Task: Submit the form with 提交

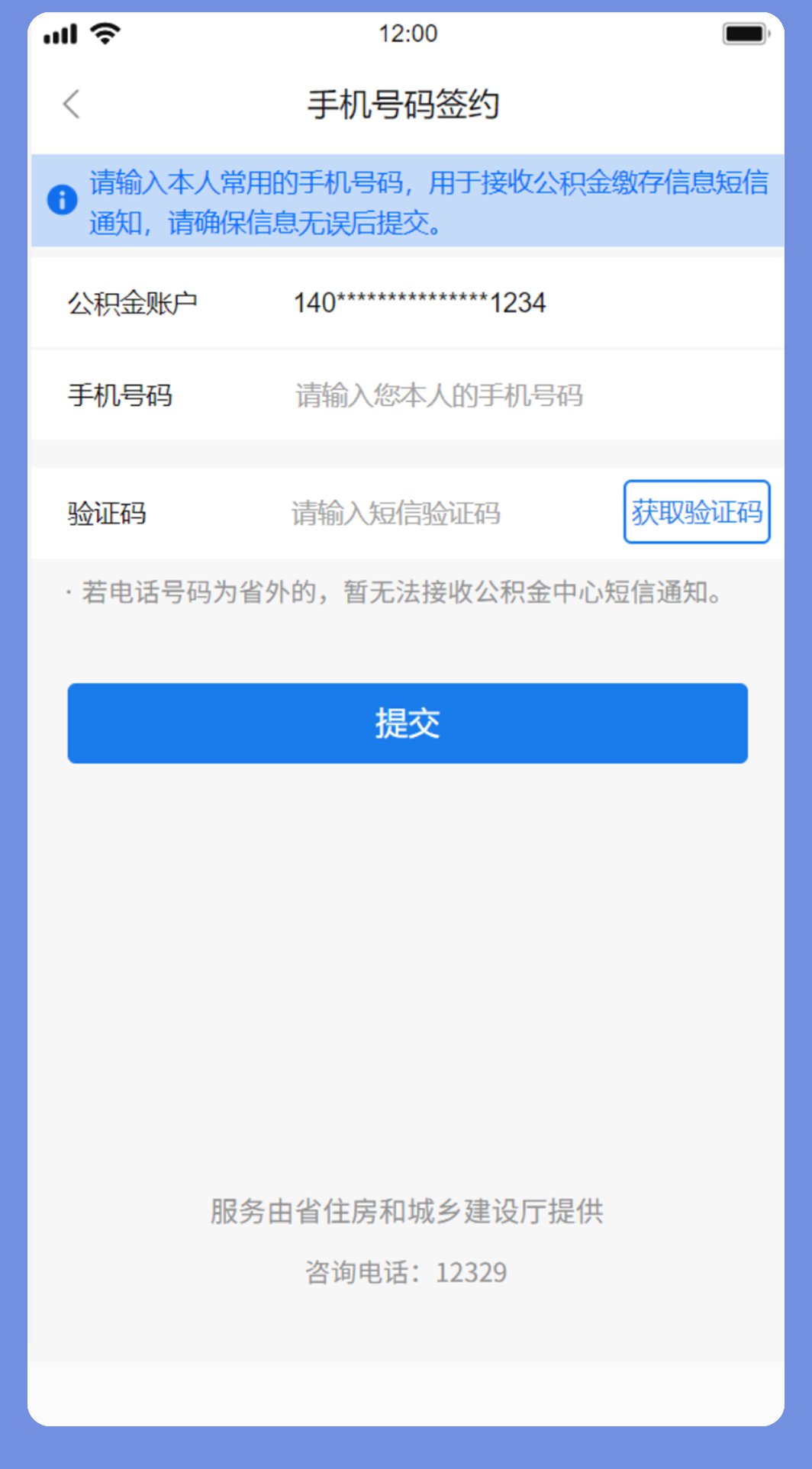Action: point(407,723)
